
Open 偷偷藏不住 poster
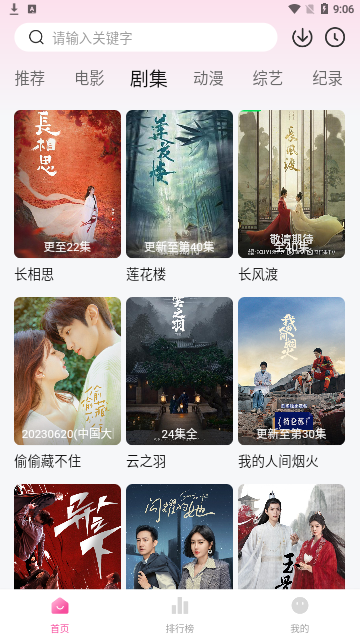pos(67,371)
